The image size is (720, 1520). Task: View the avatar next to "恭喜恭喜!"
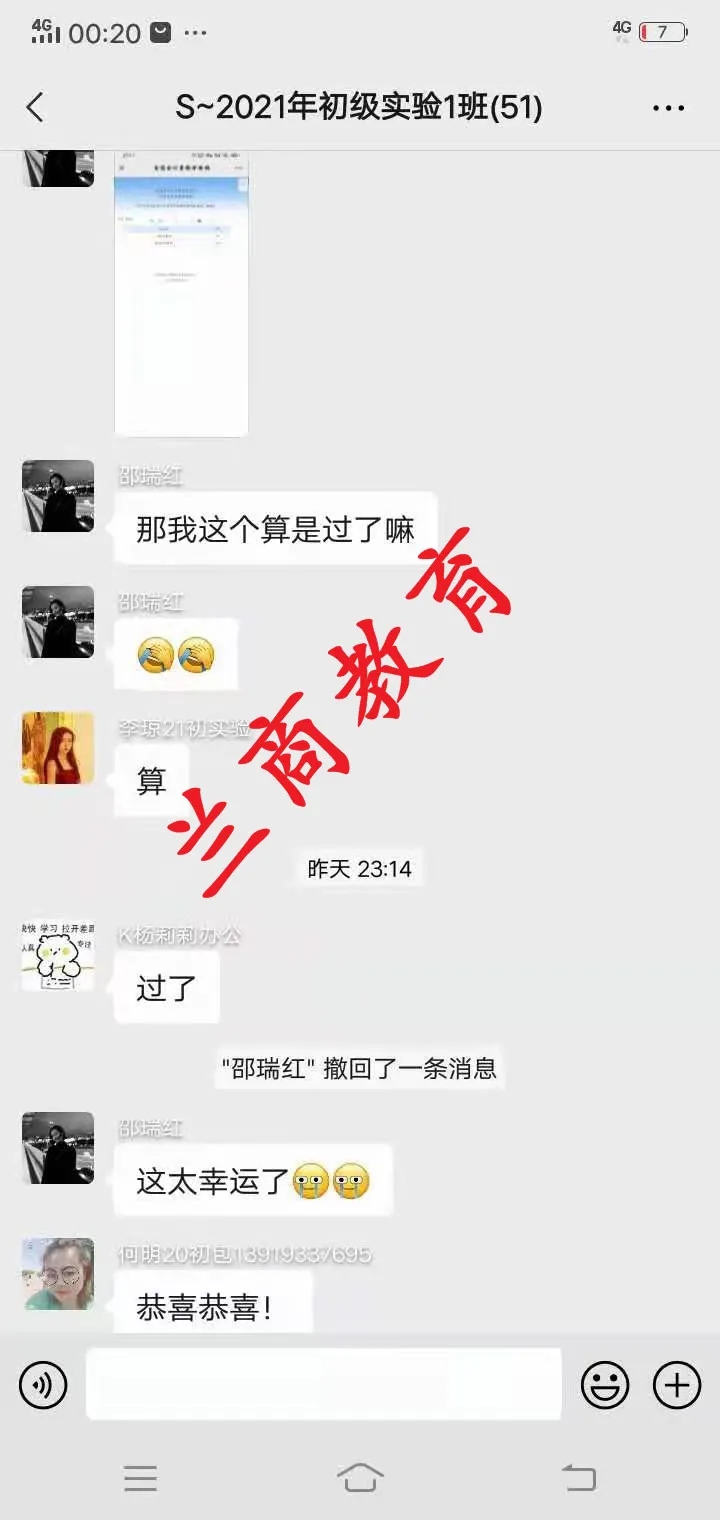tap(58, 1274)
